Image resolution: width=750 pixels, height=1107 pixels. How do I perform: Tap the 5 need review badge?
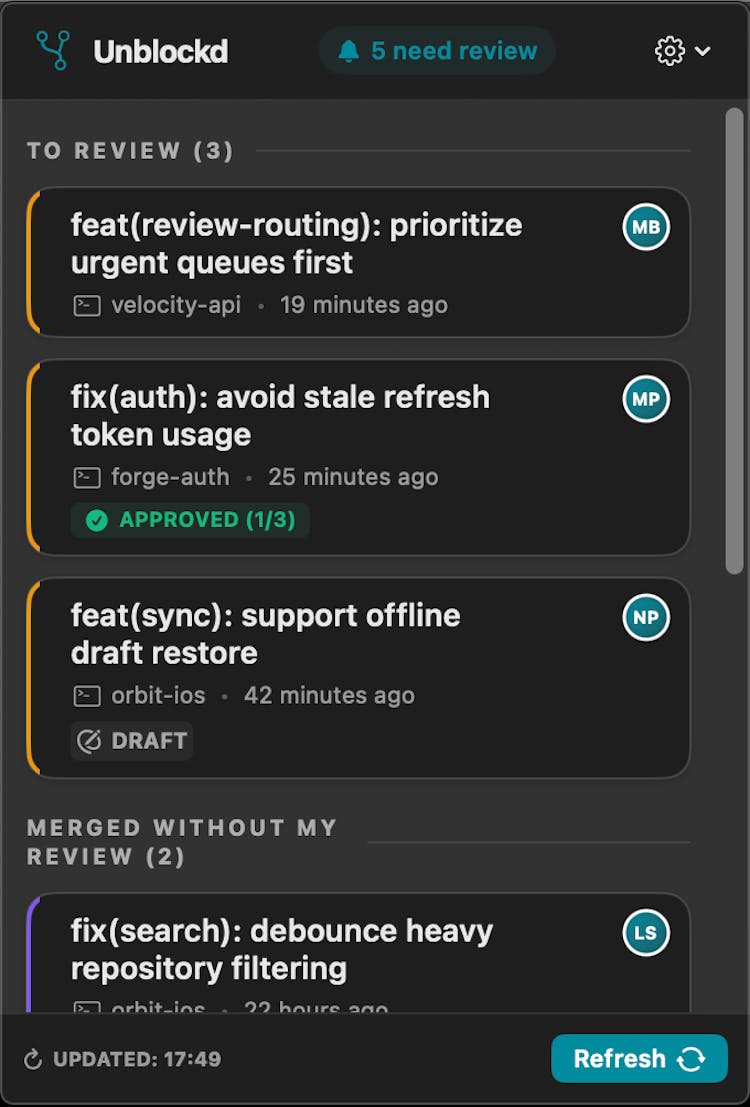(437, 51)
